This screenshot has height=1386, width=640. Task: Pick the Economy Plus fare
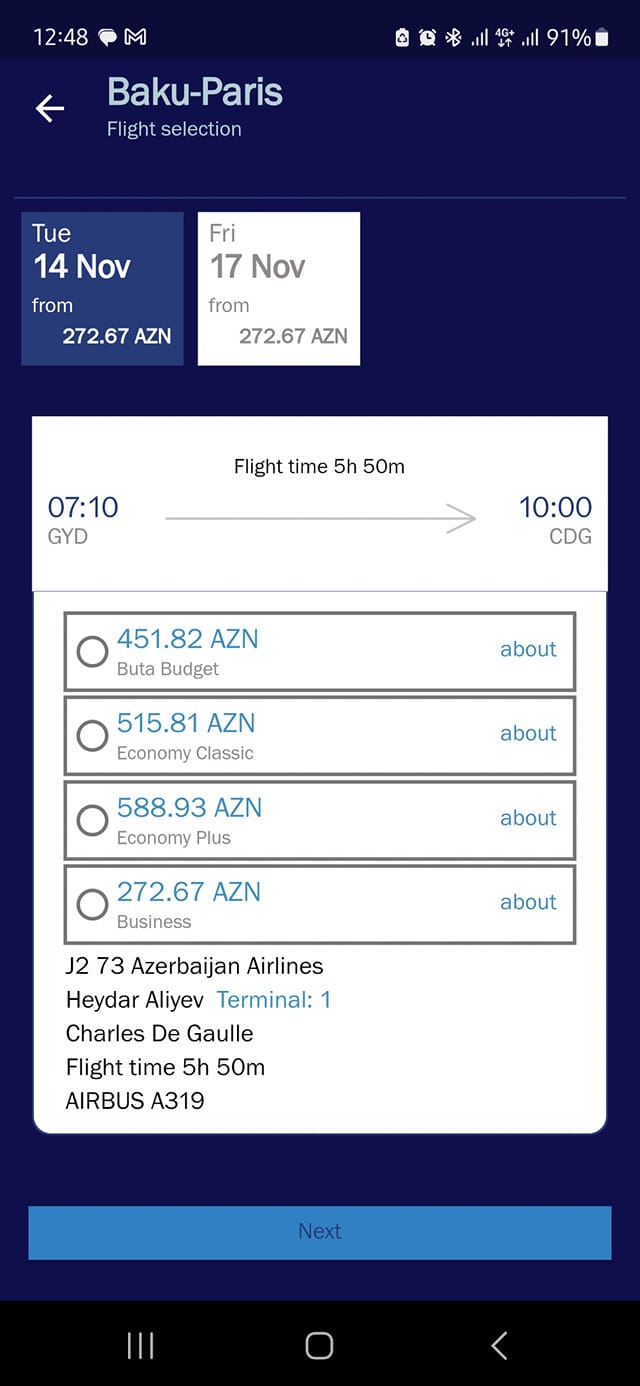click(x=92, y=821)
